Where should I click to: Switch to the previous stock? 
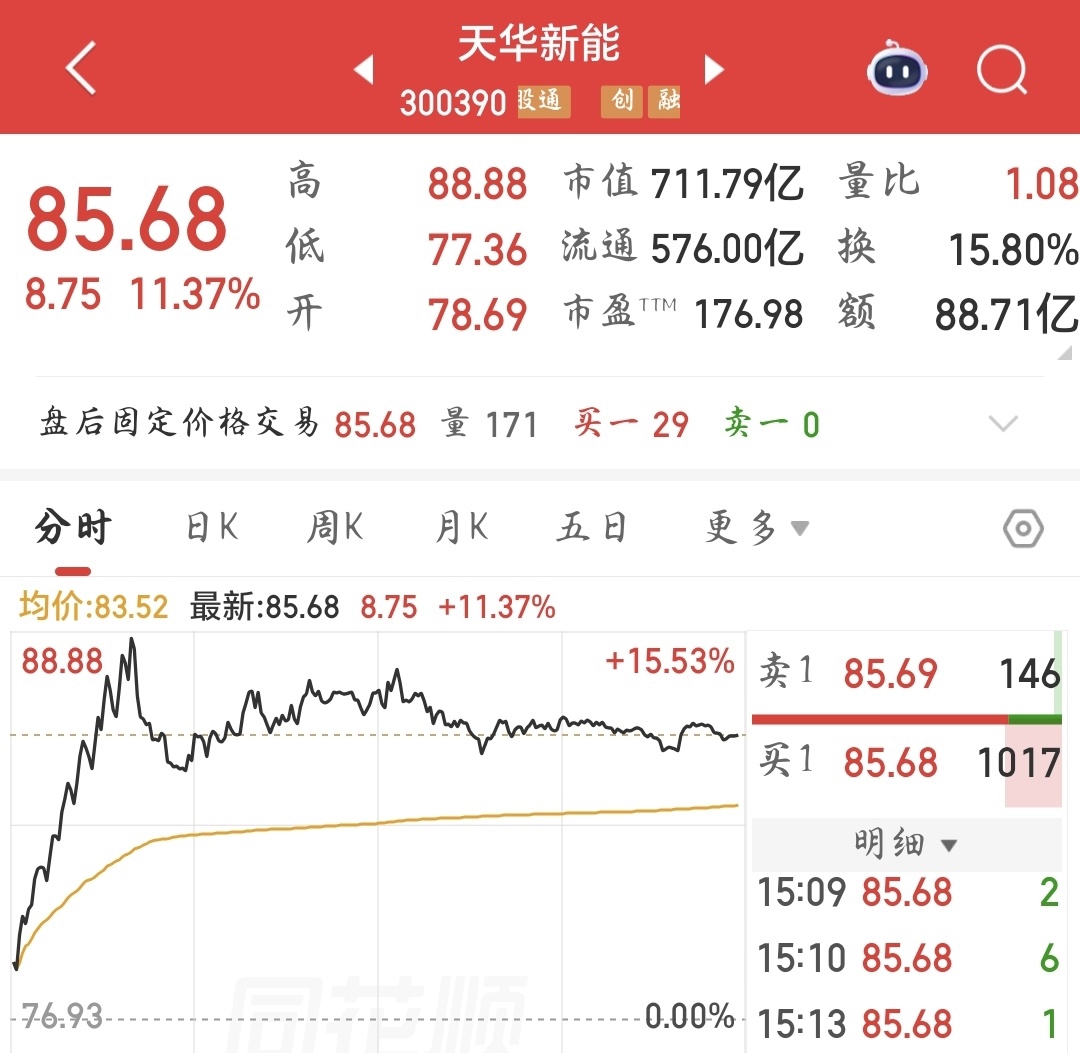click(x=364, y=69)
